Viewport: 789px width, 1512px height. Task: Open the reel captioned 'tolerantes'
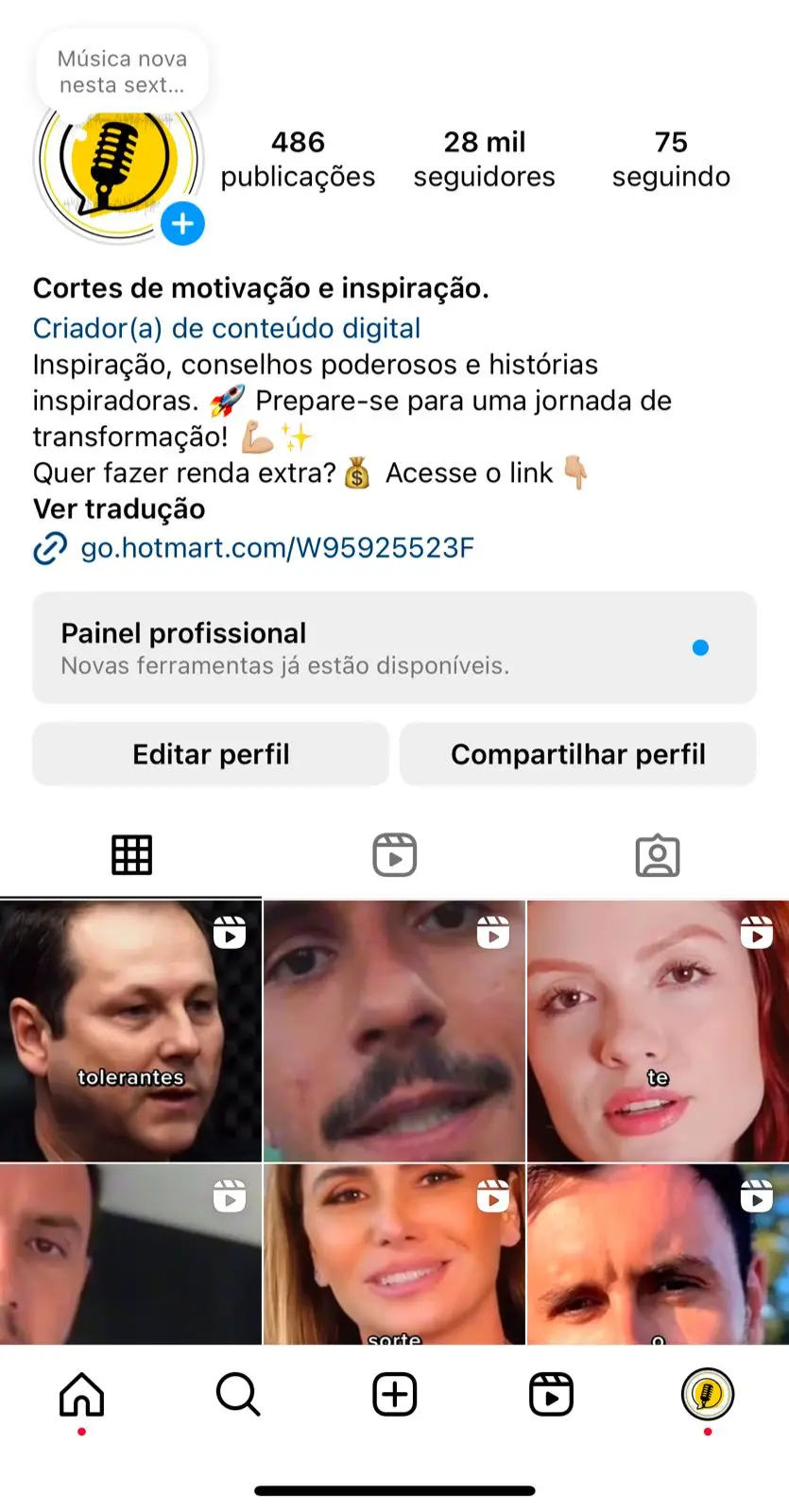click(x=130, y=1031)
